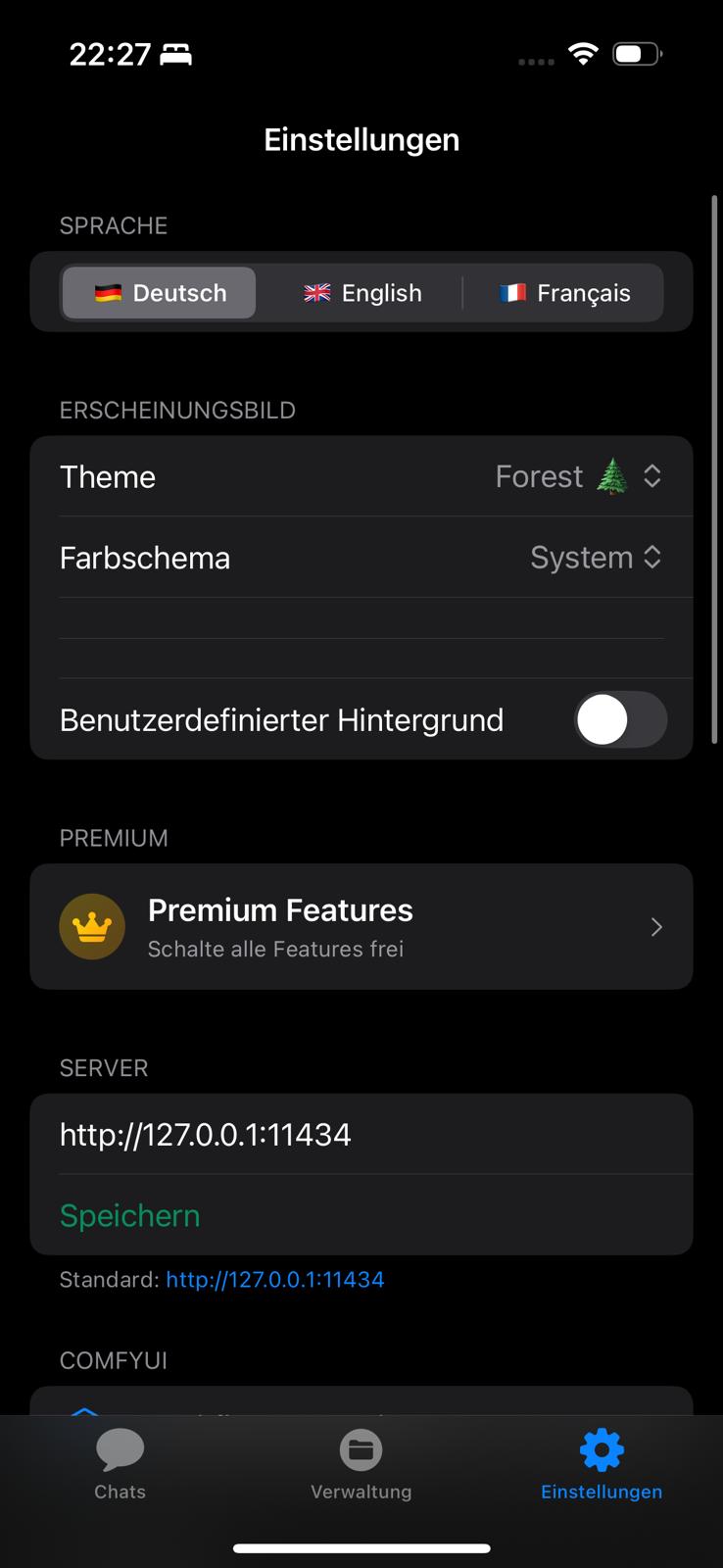Tap Speichern to save the server
This screenshot has width=723, height=1568.
(x=130, y=1215)
